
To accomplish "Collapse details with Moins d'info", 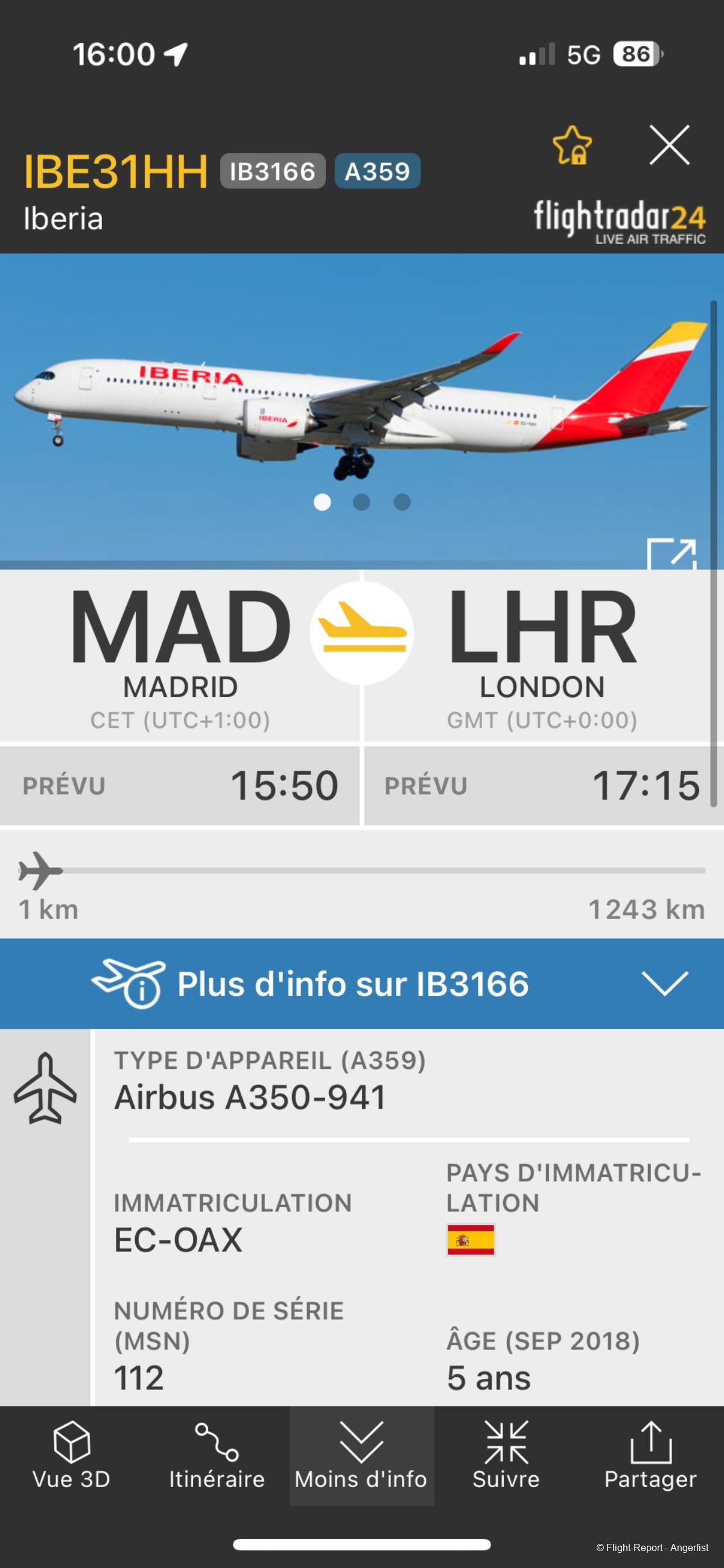I will (x=361, y=1455).
